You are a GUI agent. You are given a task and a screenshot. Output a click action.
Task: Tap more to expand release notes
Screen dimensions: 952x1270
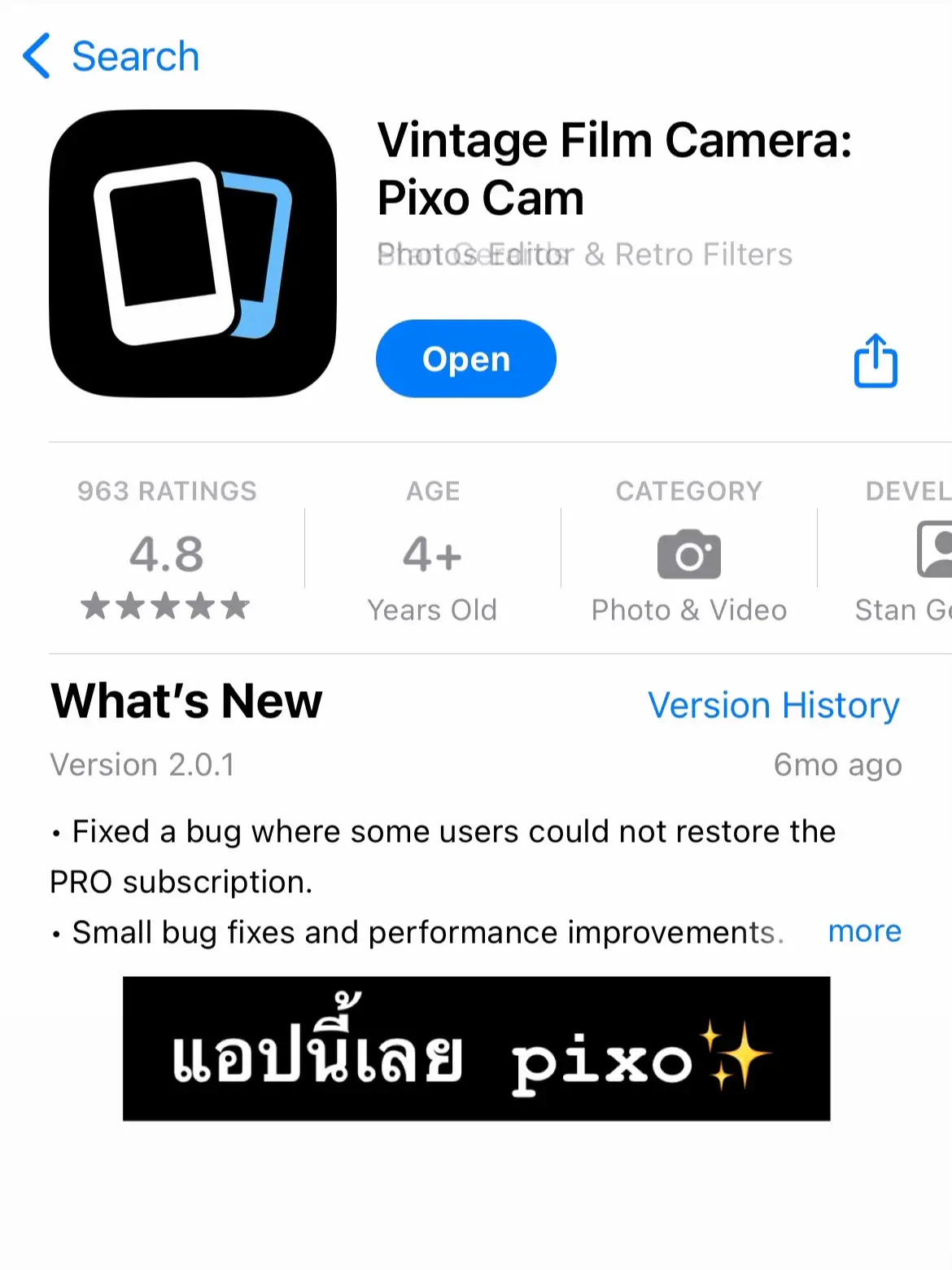click(x=864, y=931)
